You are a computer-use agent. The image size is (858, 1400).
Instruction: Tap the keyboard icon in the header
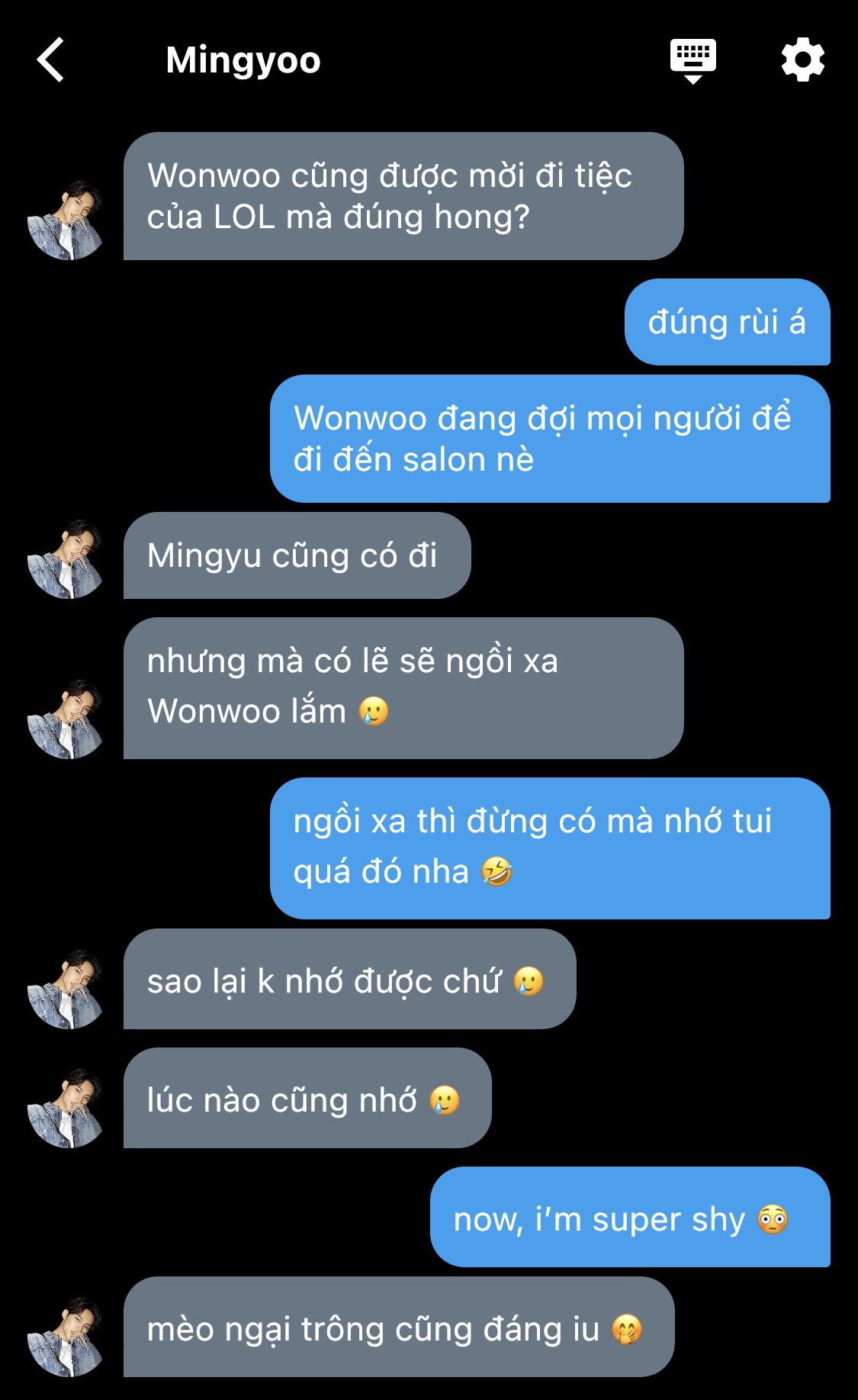pyautogui.click(x=693, y=61)
